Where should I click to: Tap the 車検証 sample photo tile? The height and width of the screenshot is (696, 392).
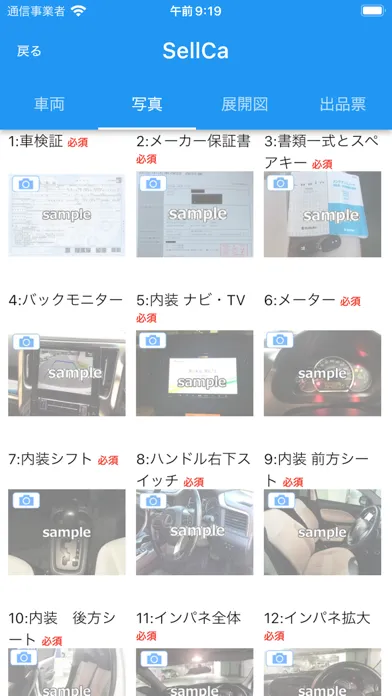point(67,214)
